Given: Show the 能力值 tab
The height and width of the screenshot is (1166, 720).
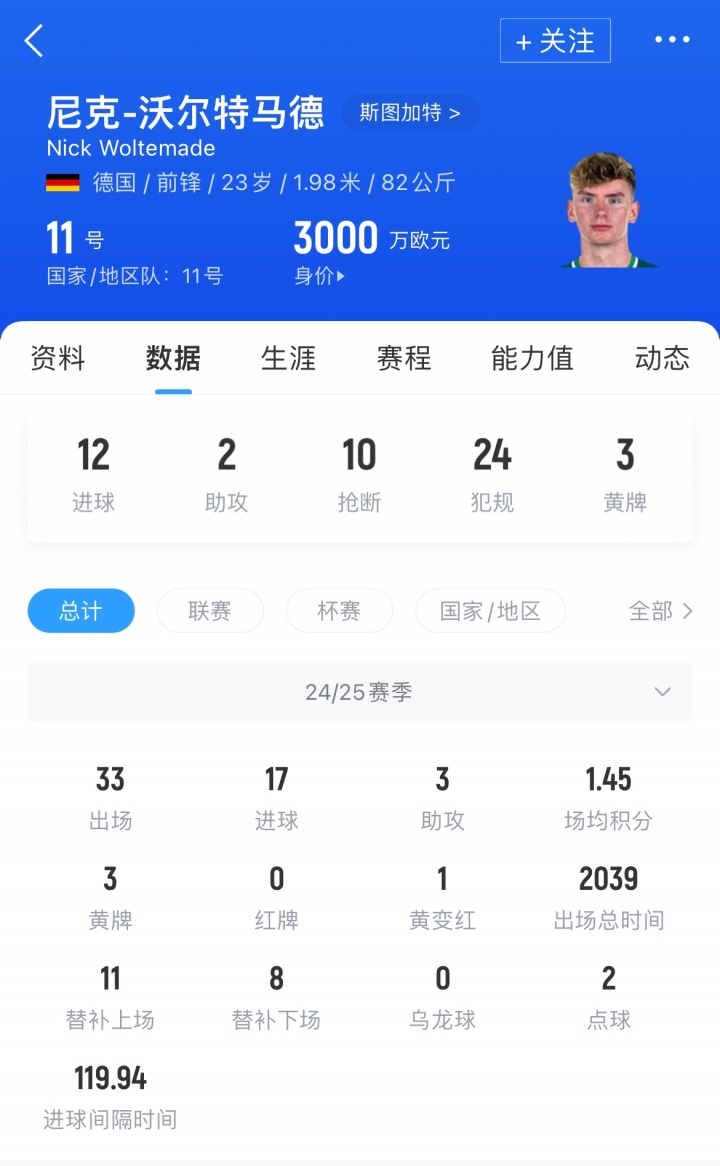Looking at the screenshot, I should tap(532, 358).
